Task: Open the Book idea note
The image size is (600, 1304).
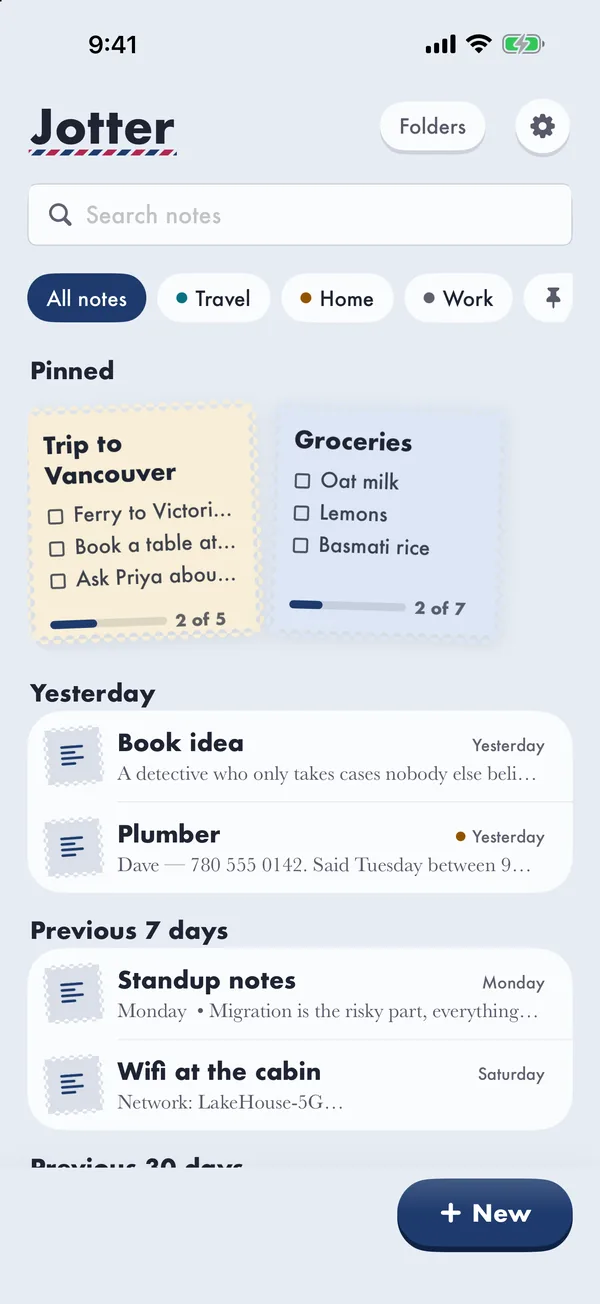Action: point(300,757)
